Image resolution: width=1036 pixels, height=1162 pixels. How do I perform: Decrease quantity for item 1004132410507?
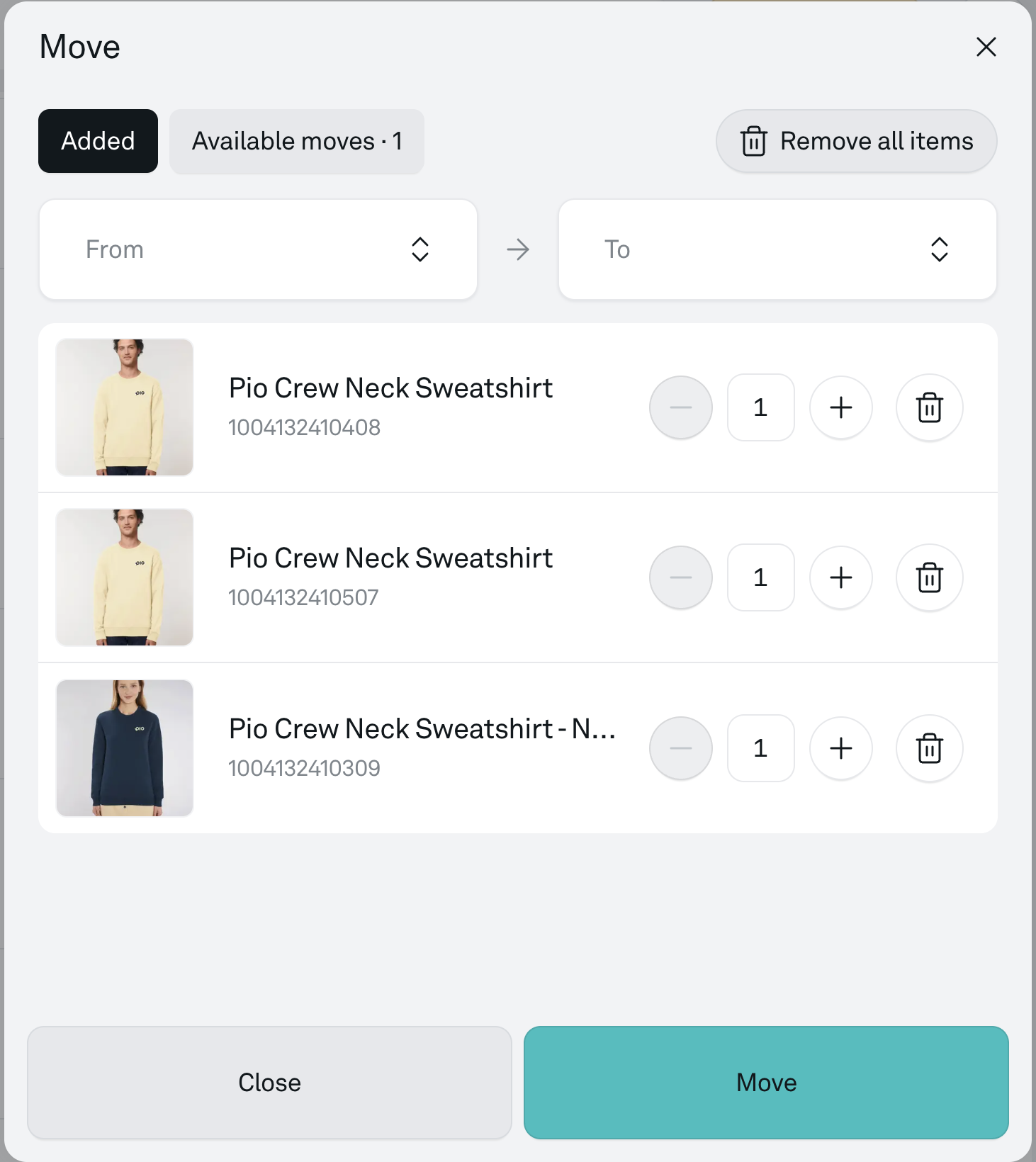[x=680, y=577]
